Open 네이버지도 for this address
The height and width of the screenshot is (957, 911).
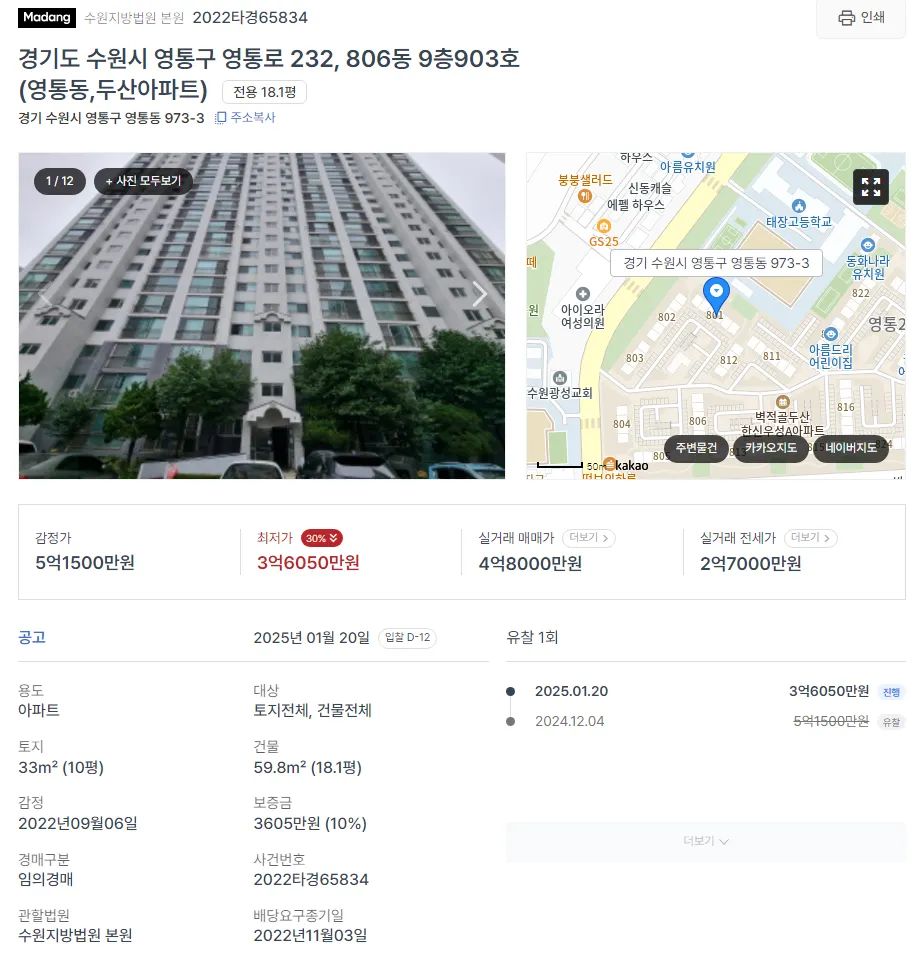tap(851, 448)
